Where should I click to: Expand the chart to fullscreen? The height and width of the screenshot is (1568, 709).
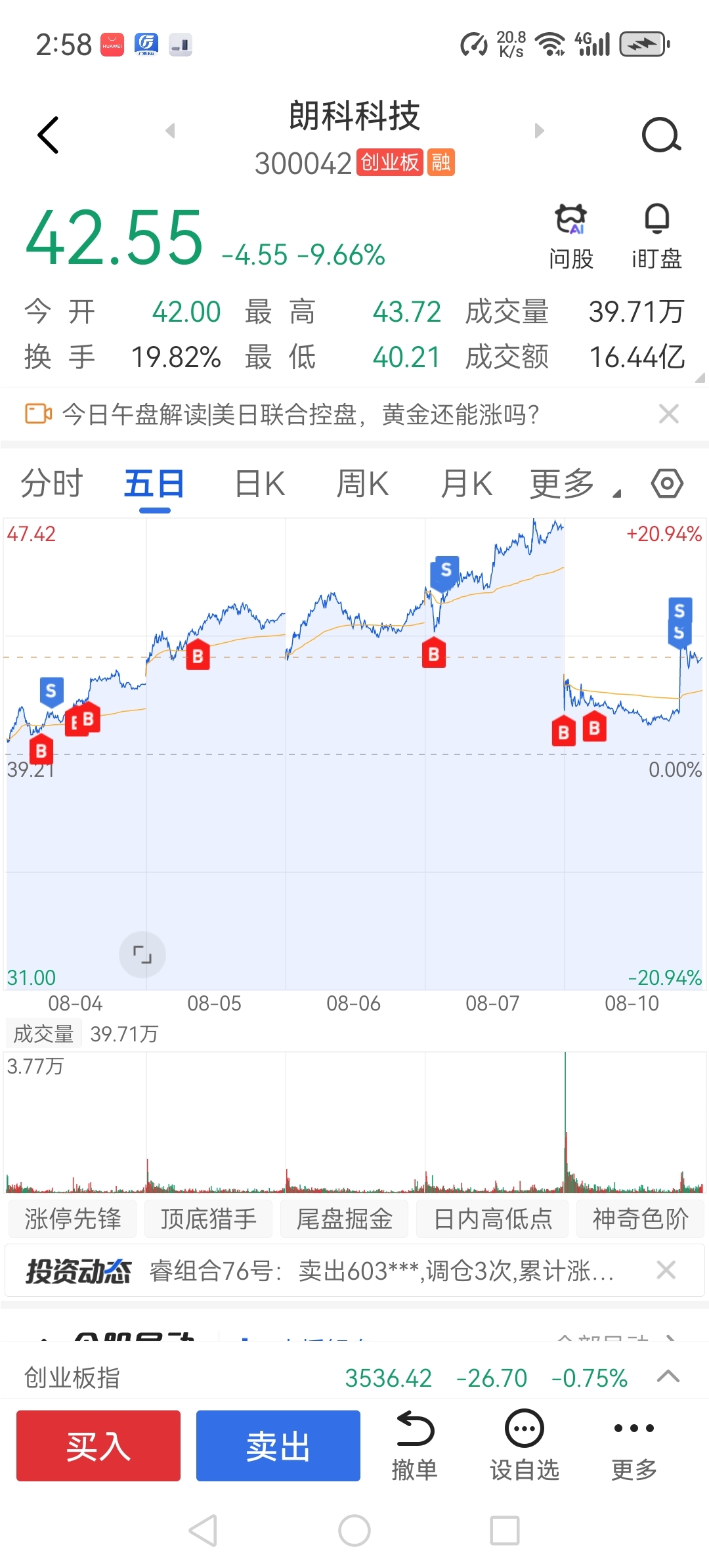pyautogui.click(x=142, y=955)
